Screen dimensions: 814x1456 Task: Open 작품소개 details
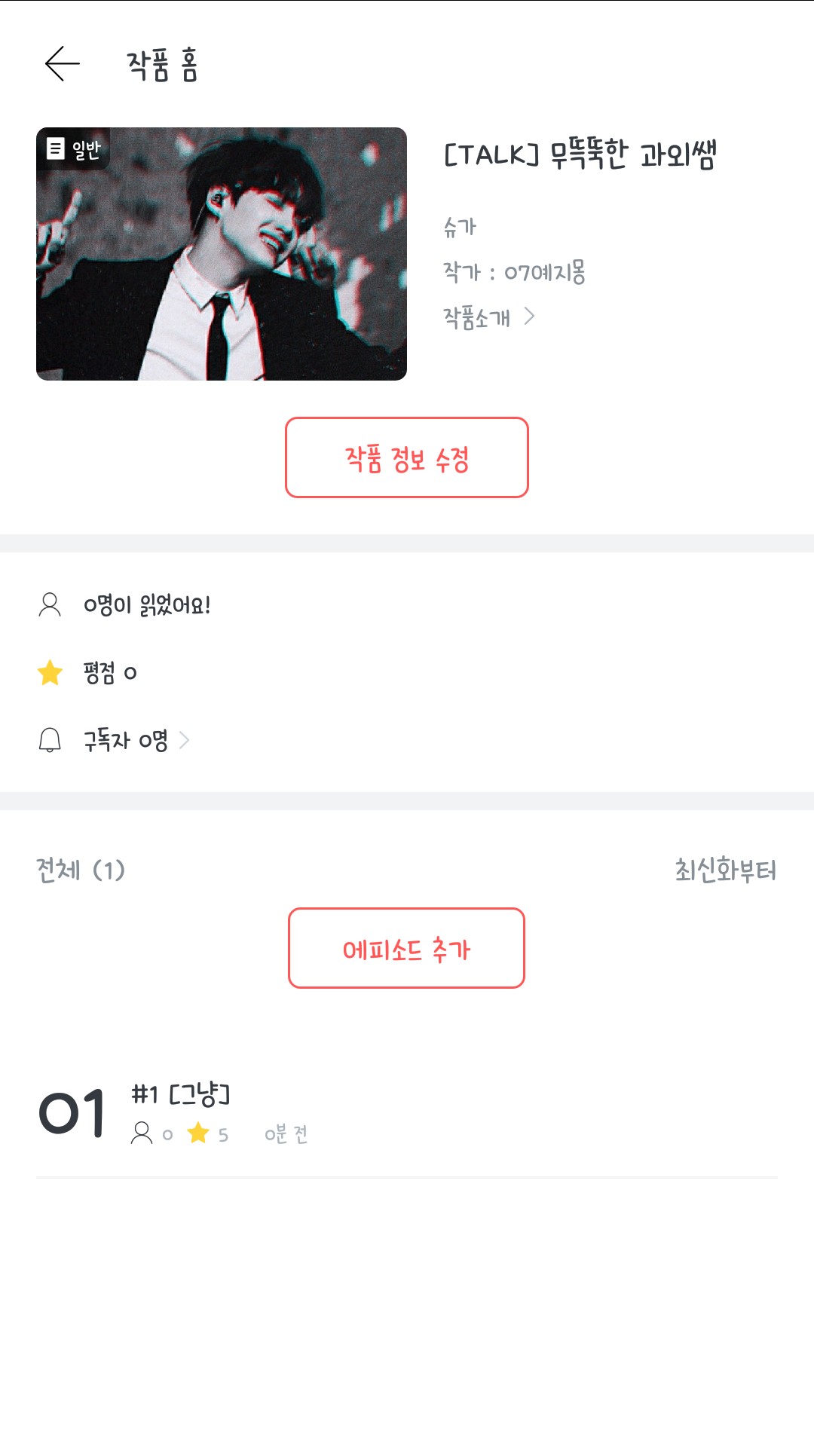(x=488, y=317)
